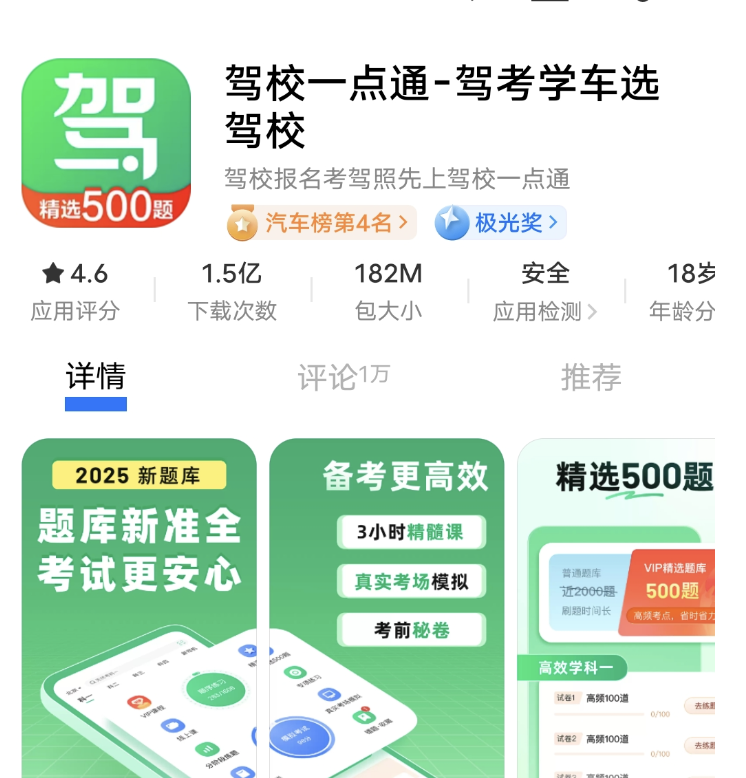Switch to the 评论 tab

pos(342,377)
